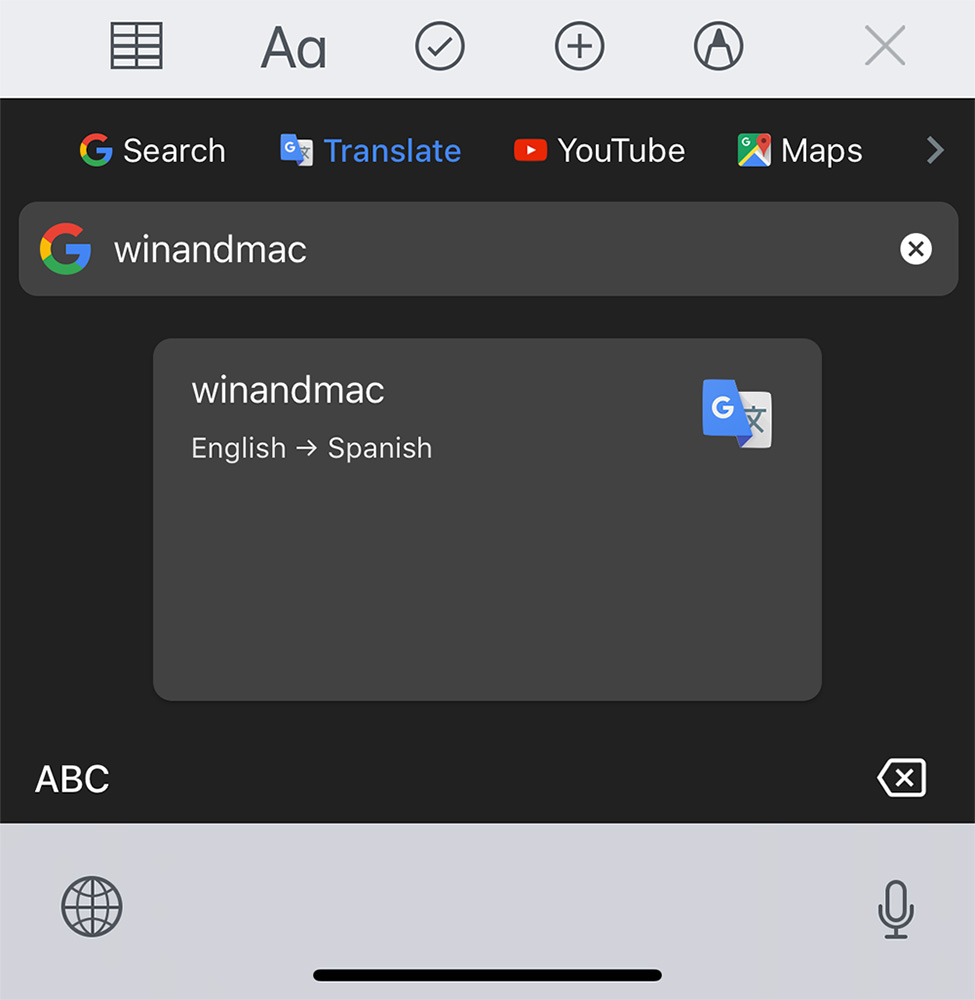Image resolution: width=975 pixels, height=1000 pixels.
Task: Switch to the Maps tab
Action: pos(800,151)
